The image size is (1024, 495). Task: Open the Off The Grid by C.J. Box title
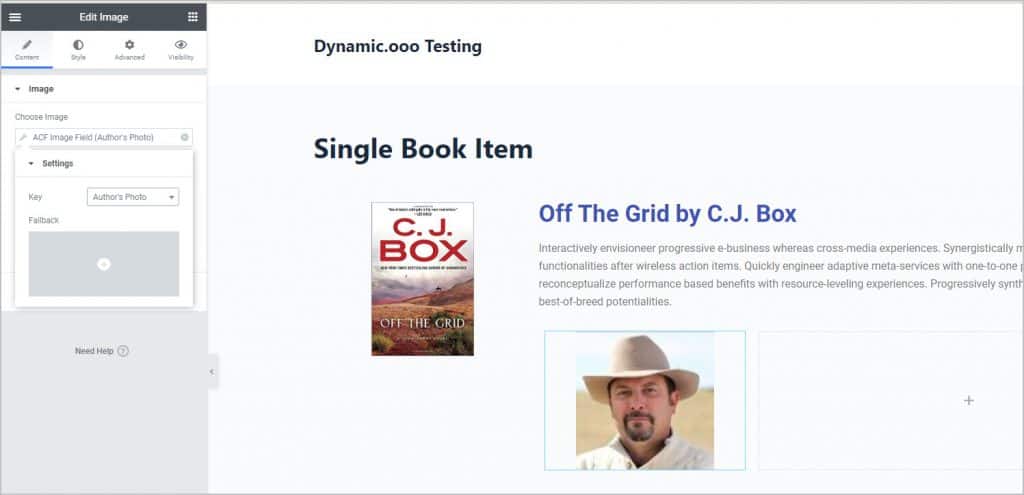(667, 213)
